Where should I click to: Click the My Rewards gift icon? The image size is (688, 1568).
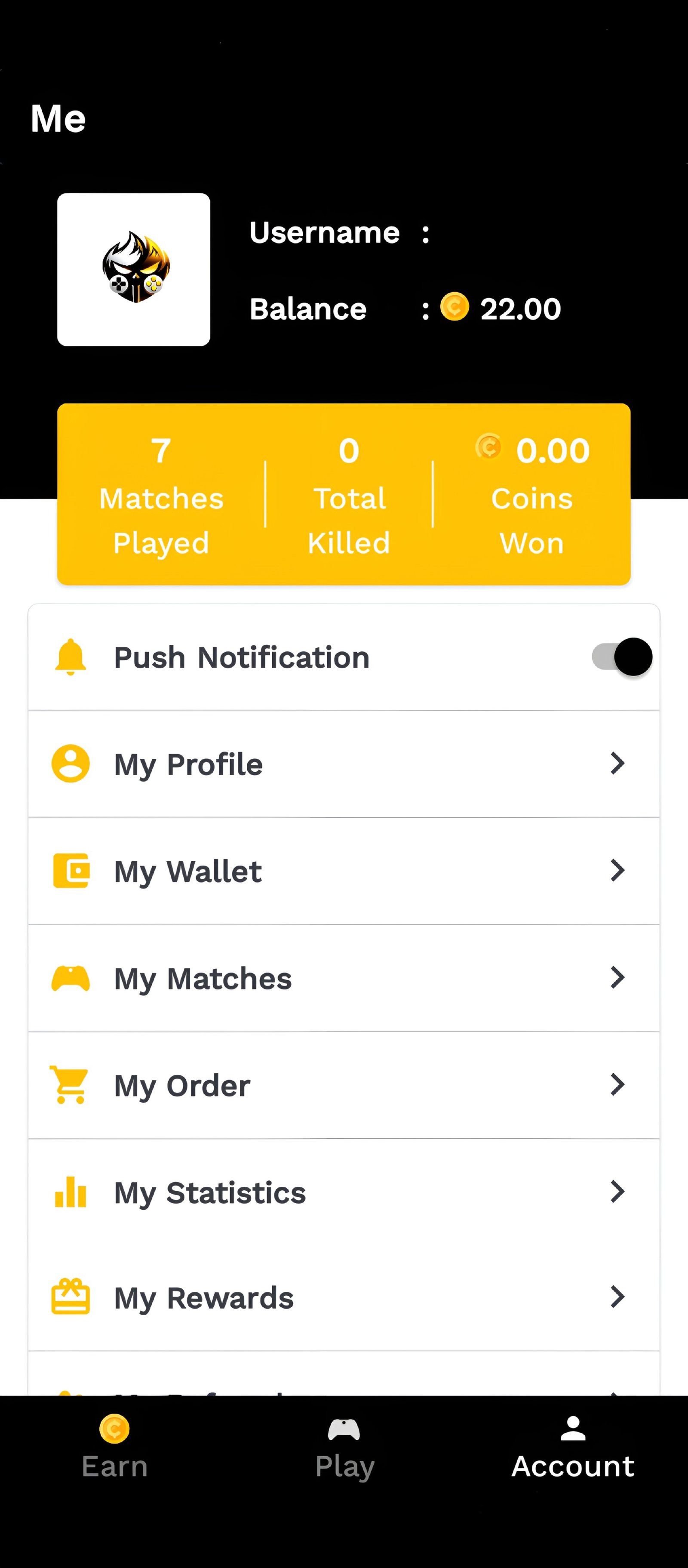point(70,1297)
